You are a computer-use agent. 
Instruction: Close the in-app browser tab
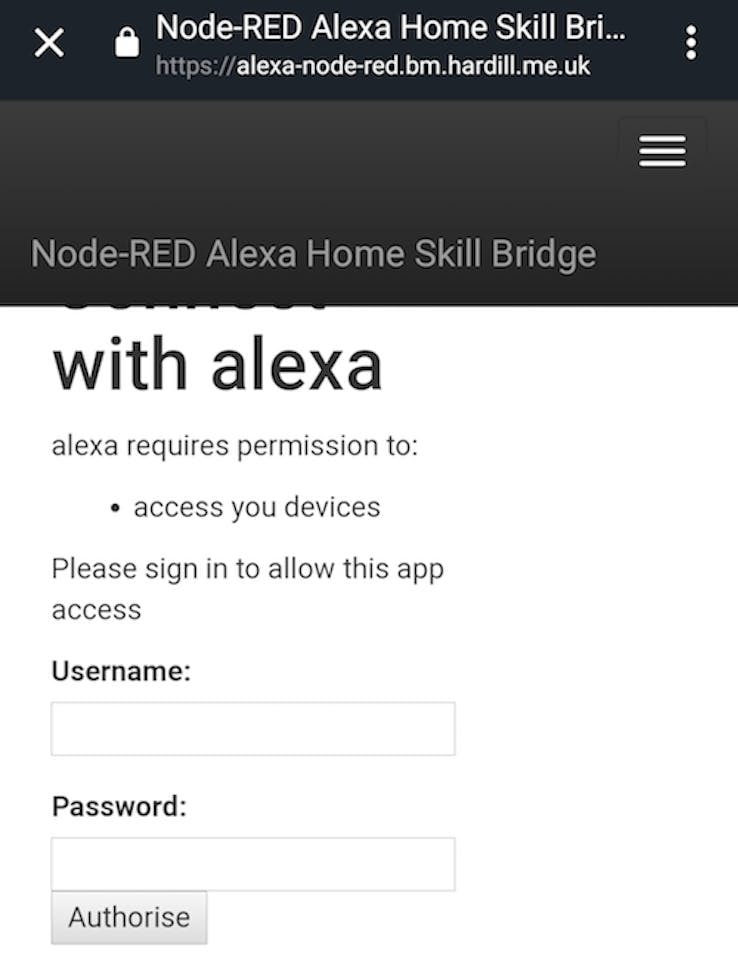tap(49, 43)
